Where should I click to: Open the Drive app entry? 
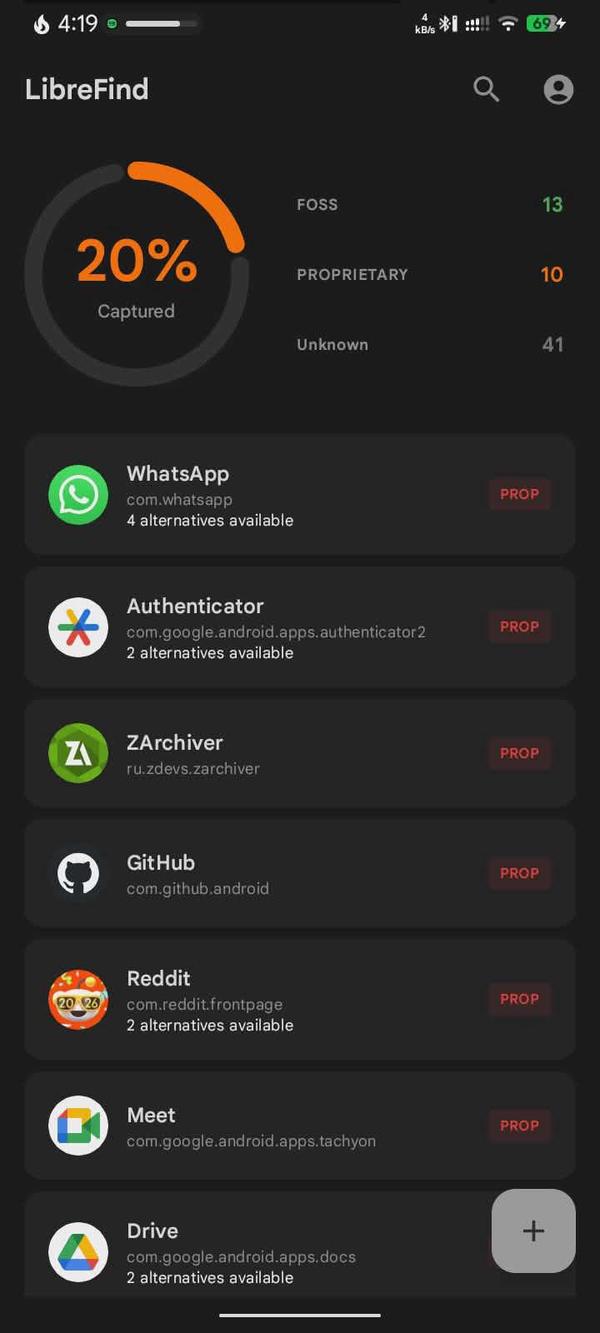tap(258, 1245)
